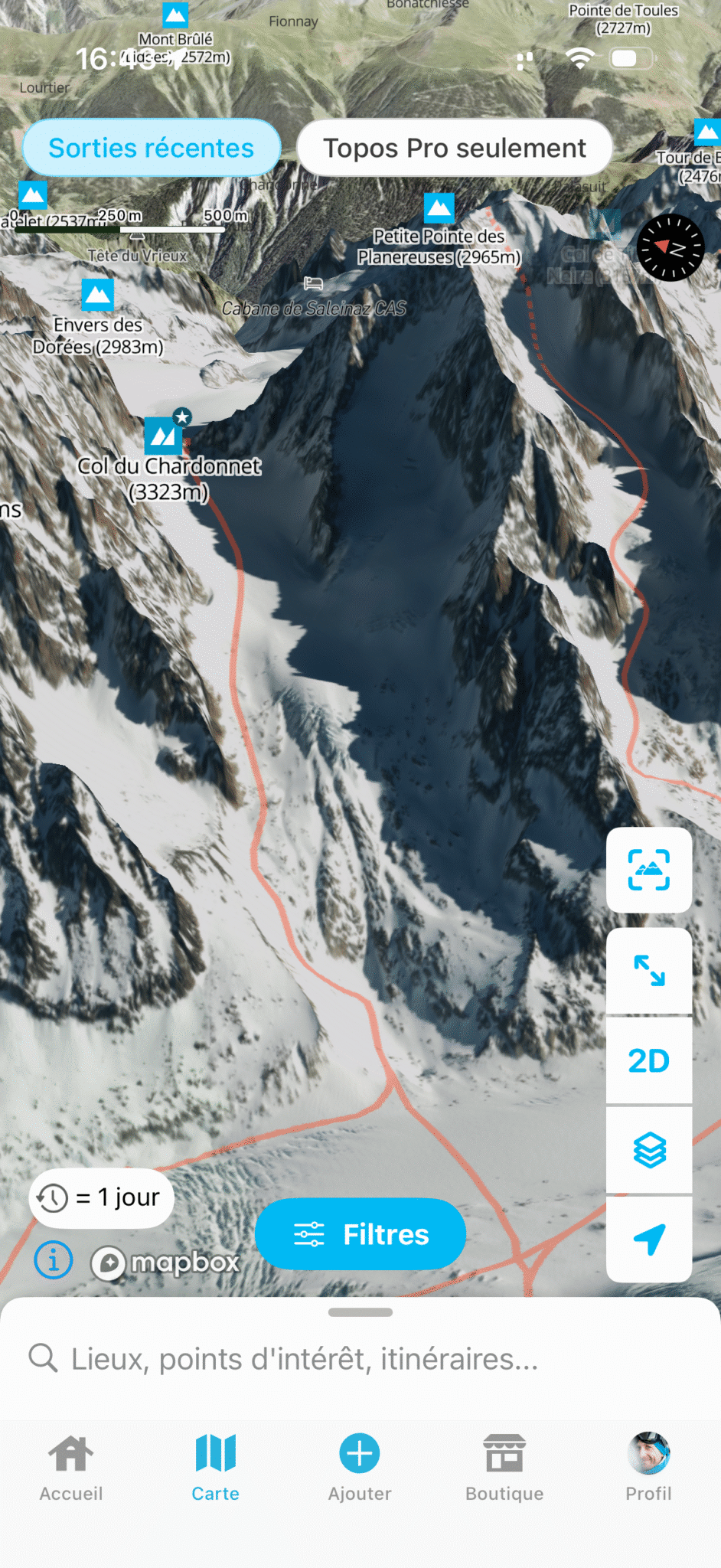Go to the Accueil tab

71,1467
